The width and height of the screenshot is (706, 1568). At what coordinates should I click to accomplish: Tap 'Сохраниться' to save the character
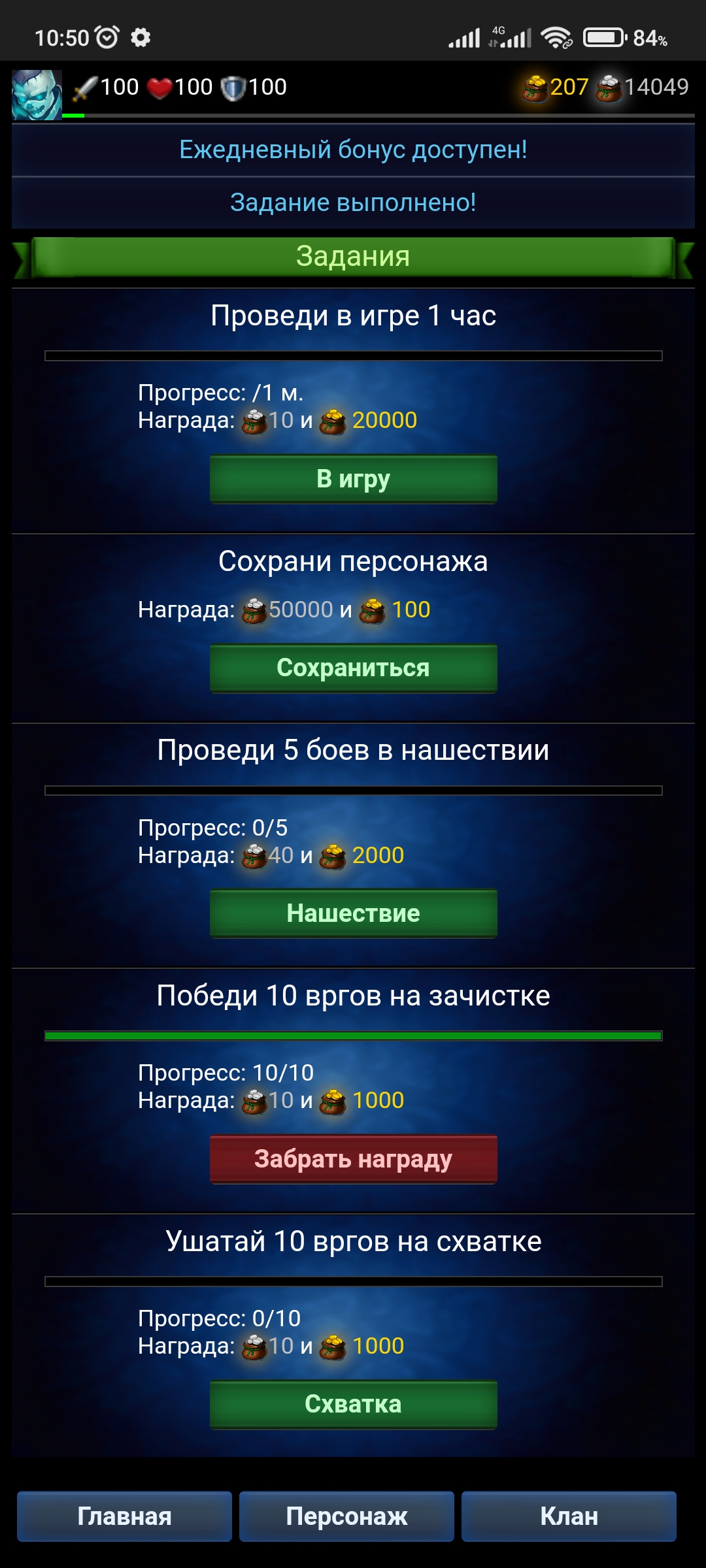(353, 668)
